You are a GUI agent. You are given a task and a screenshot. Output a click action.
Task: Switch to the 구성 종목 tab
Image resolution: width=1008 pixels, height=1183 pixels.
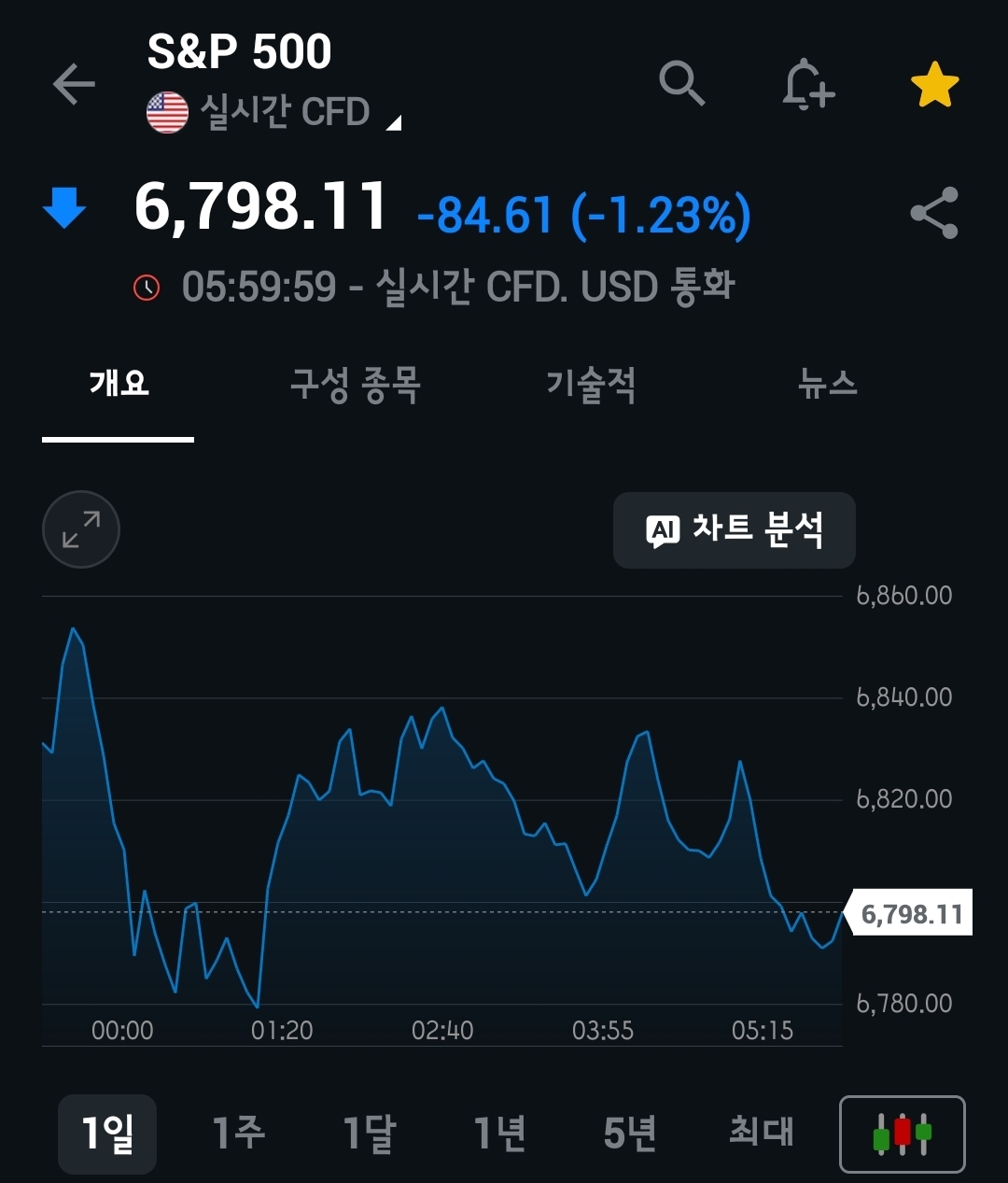click(x=356, y=384)
